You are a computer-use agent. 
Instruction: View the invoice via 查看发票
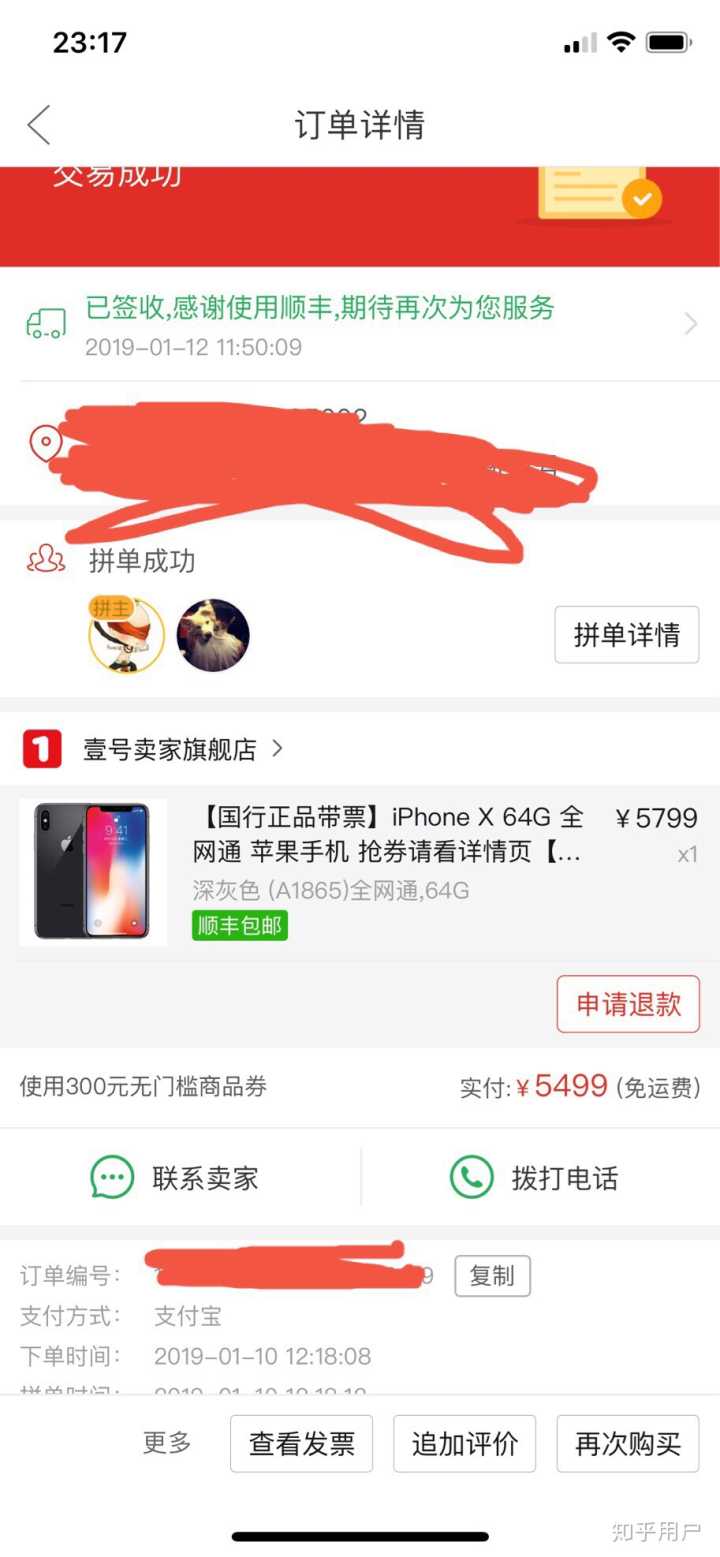pyautogui.click(x=301, y=1444)
